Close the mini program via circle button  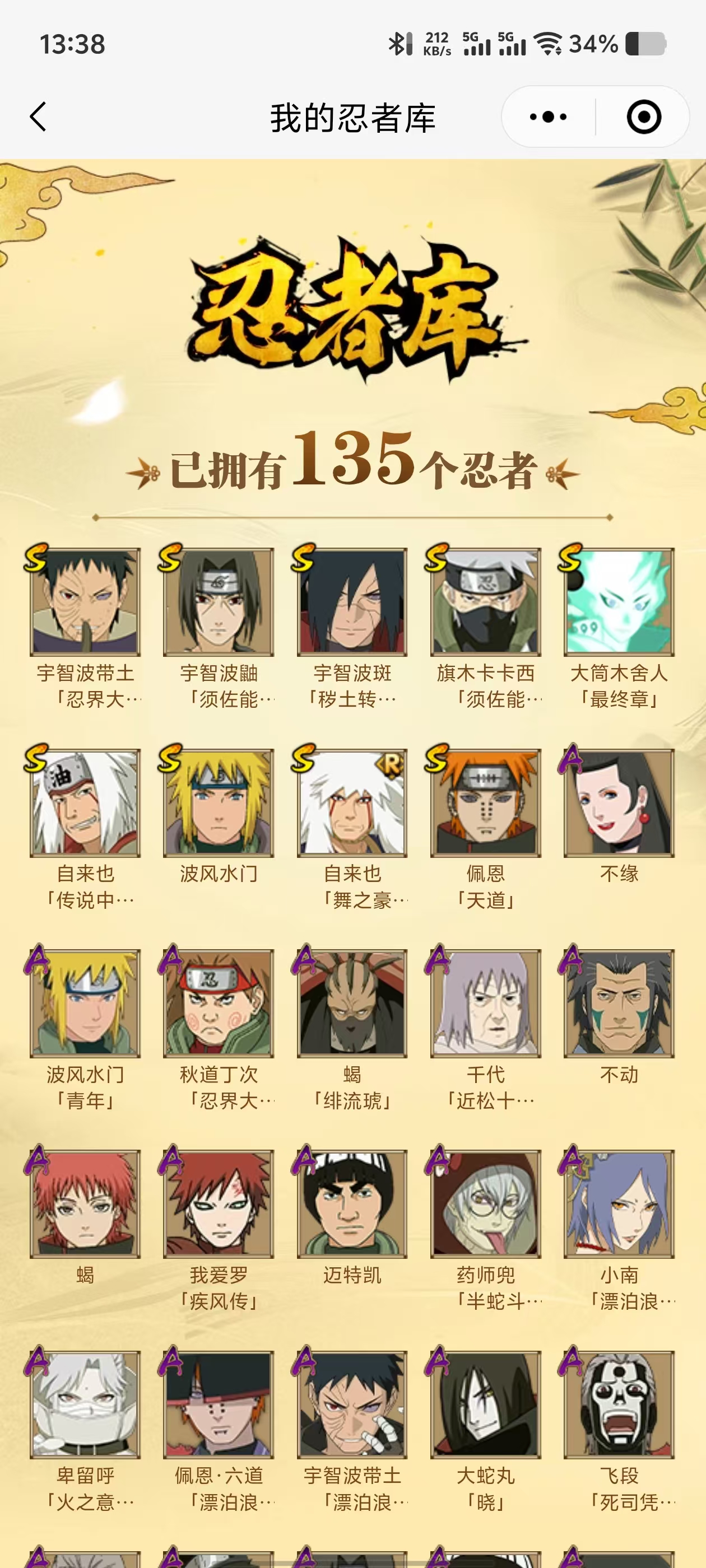click(643, 116)
